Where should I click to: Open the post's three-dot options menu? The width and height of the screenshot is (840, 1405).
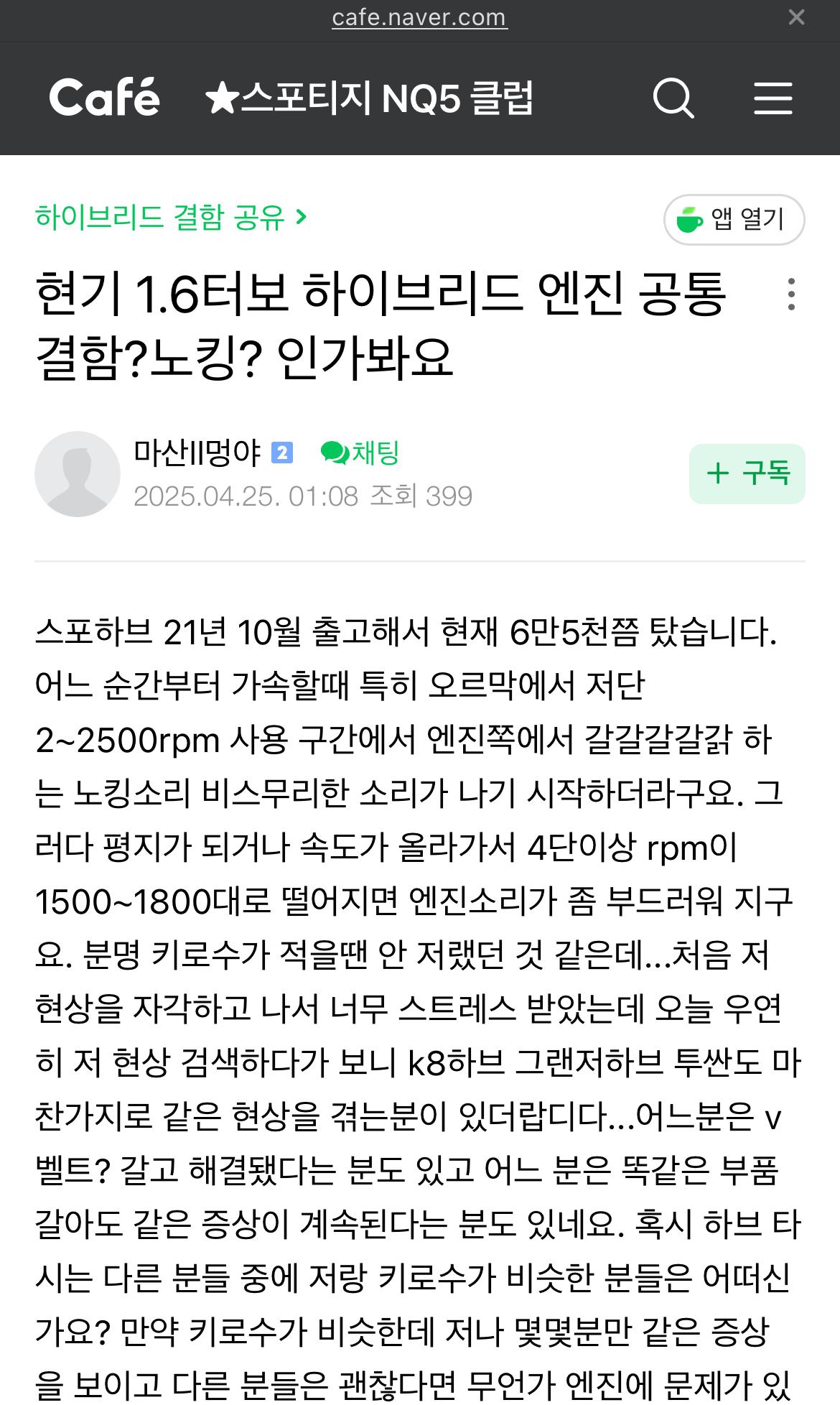(x=791, y=295)
